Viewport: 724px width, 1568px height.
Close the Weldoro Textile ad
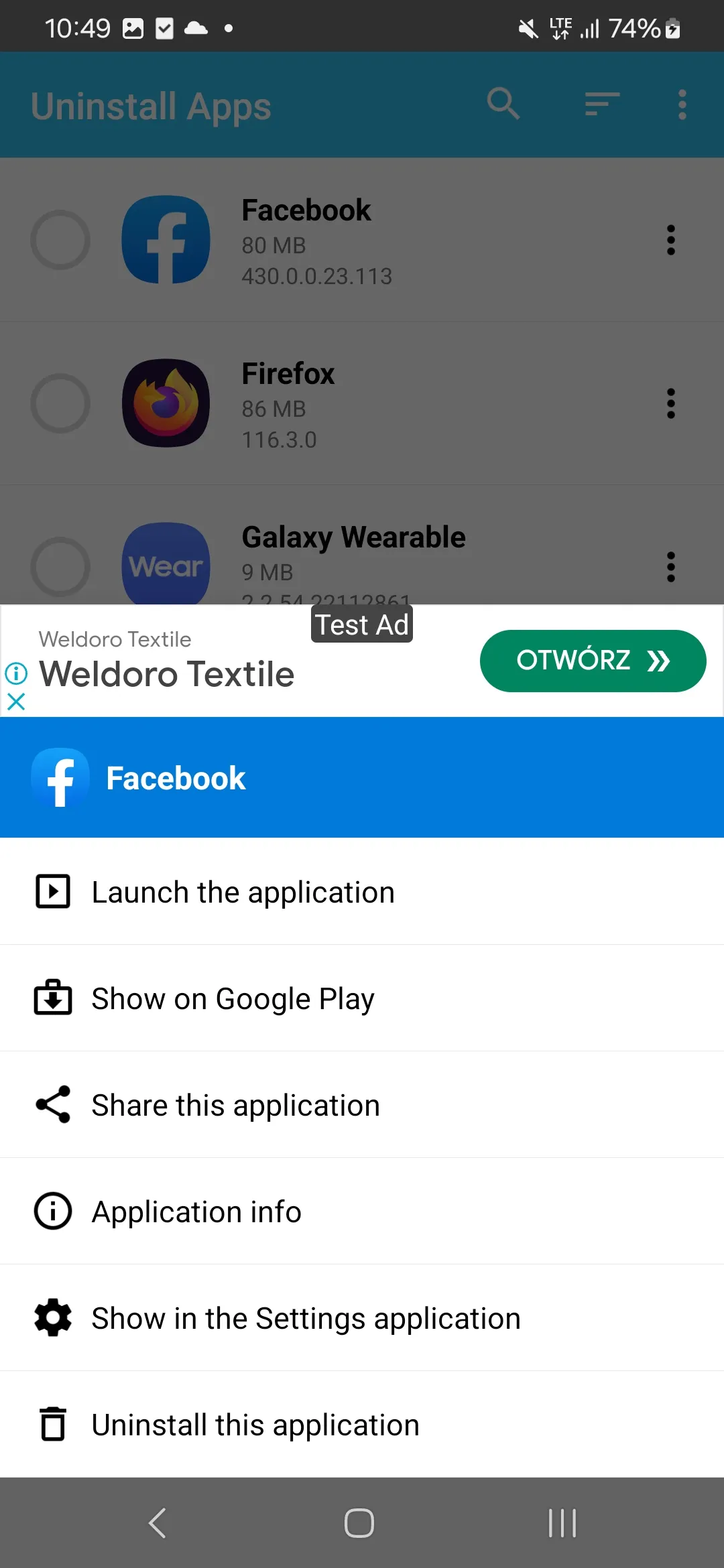16,702
